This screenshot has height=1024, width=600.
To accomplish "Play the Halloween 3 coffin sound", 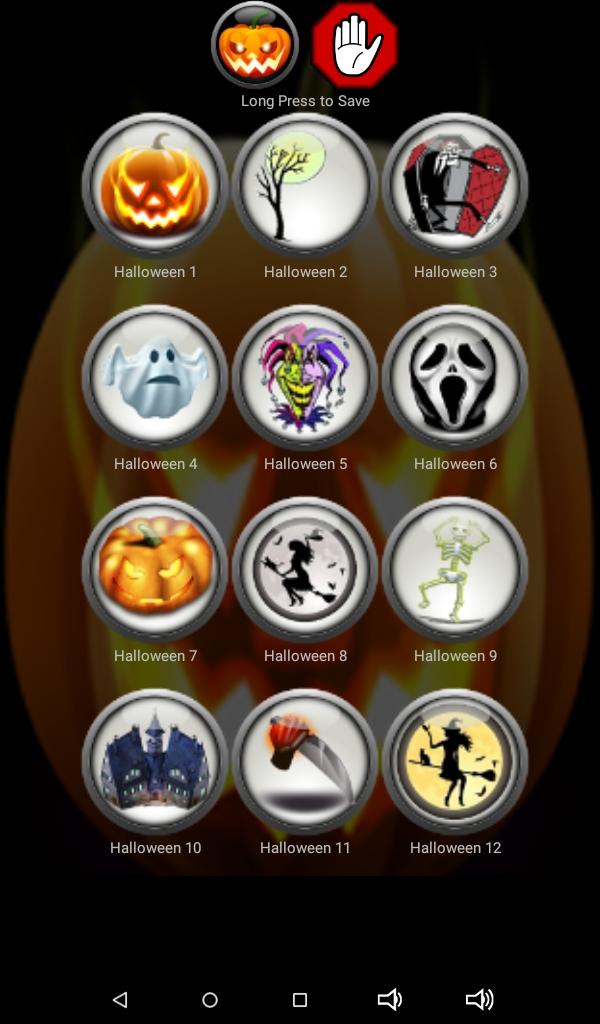I will pos(455,185).
